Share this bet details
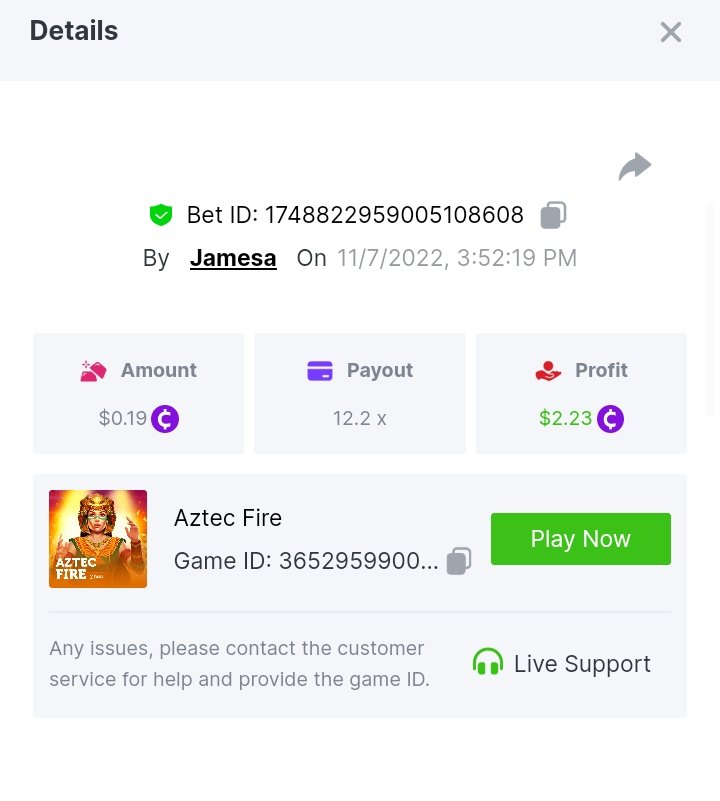 [634, 166]
